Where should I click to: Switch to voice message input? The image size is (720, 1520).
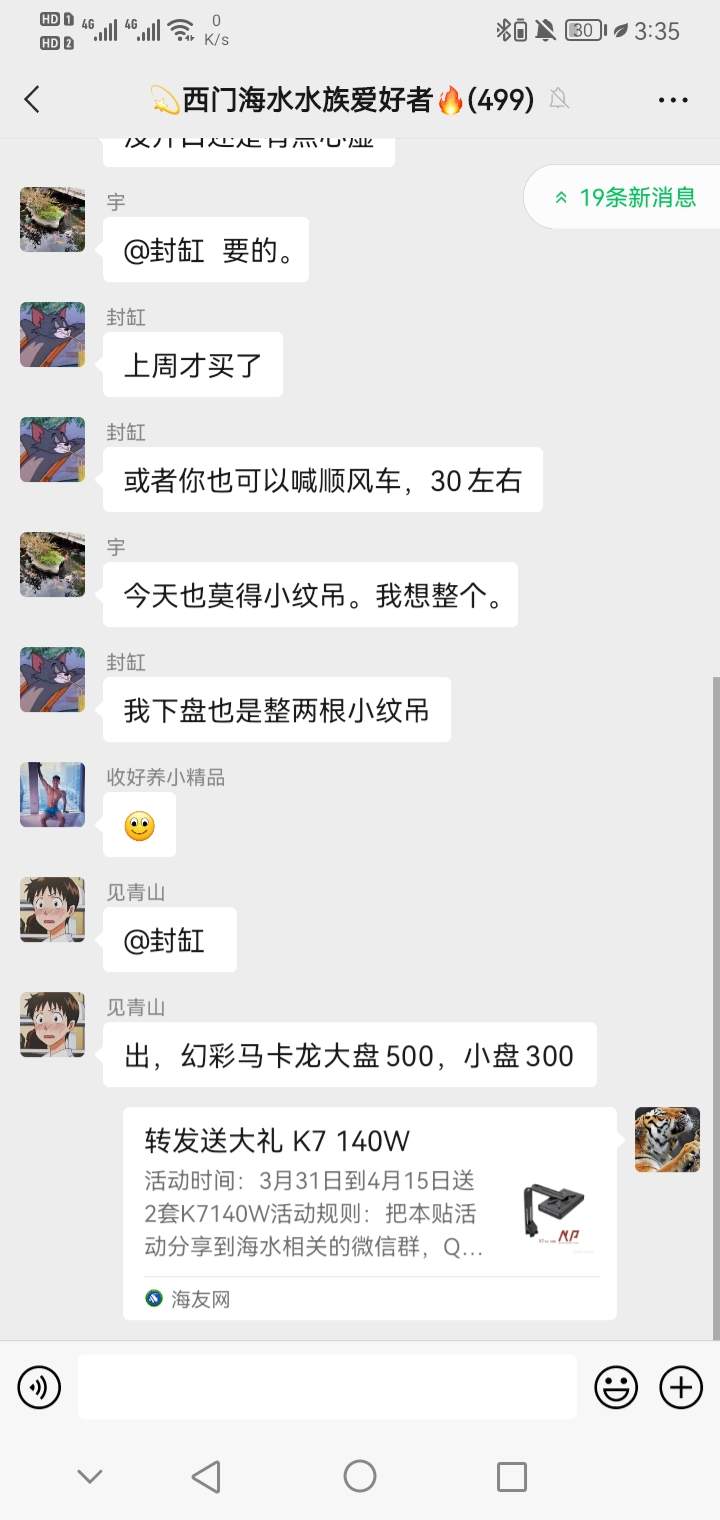[39, 1387]
